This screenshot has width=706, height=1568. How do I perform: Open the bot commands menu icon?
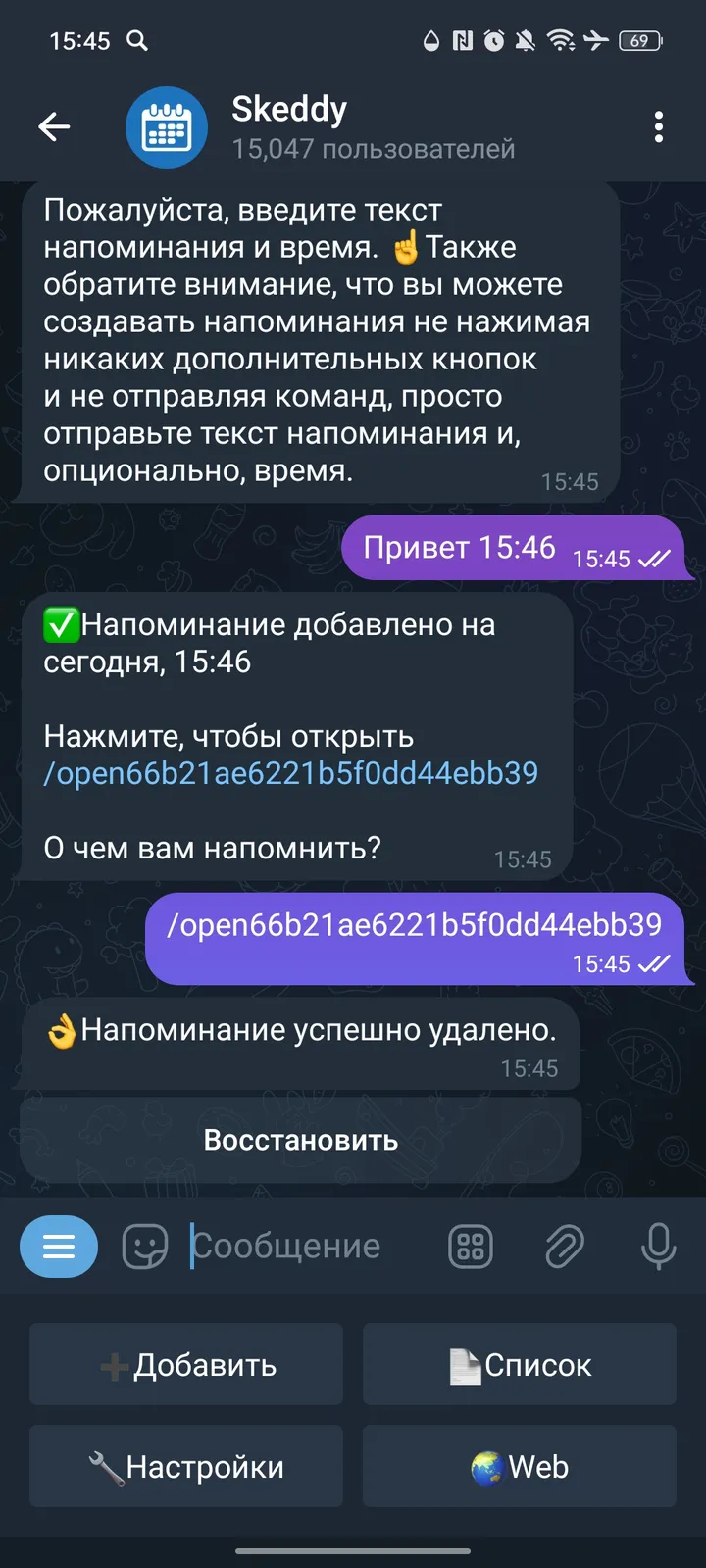[59, 1246]
